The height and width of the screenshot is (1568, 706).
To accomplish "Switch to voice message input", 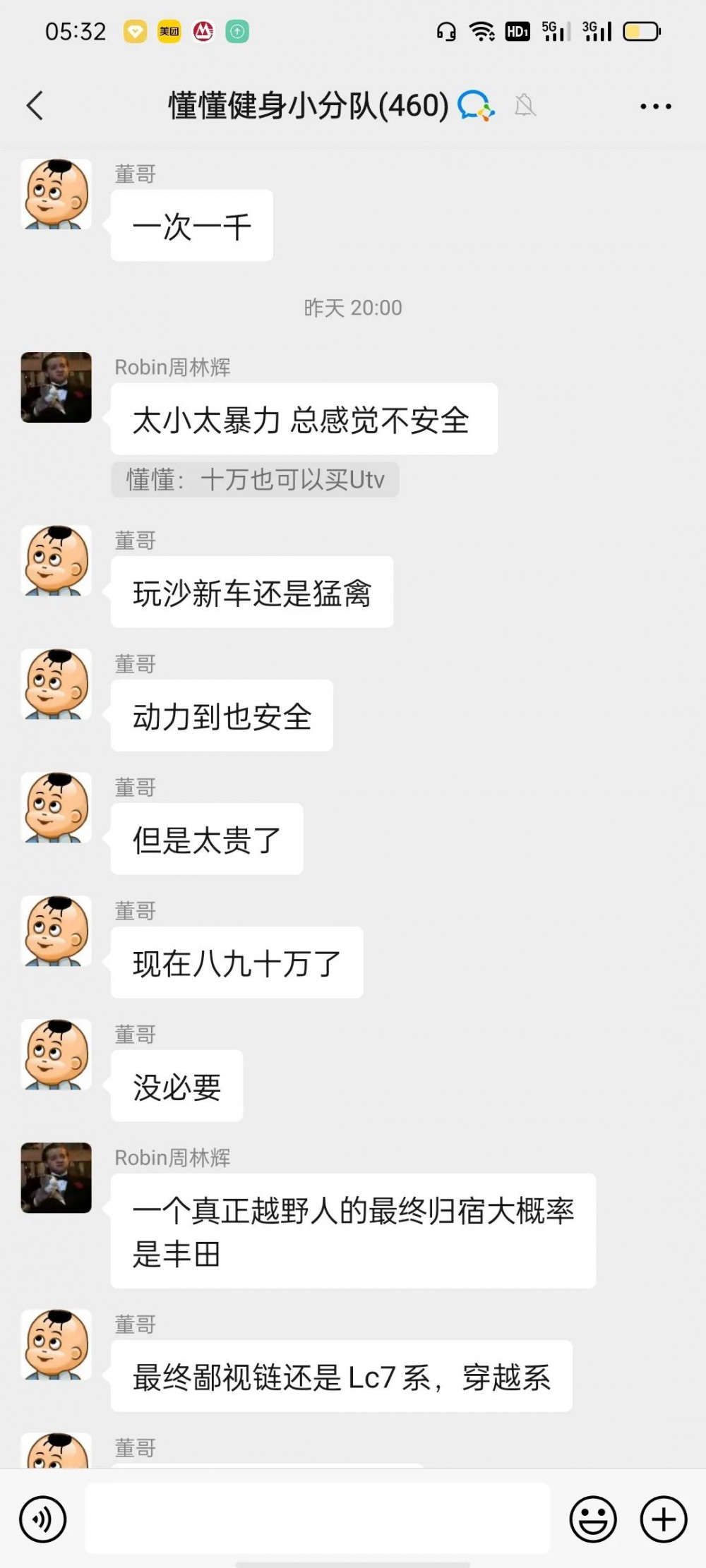I will coord(43,1519).
